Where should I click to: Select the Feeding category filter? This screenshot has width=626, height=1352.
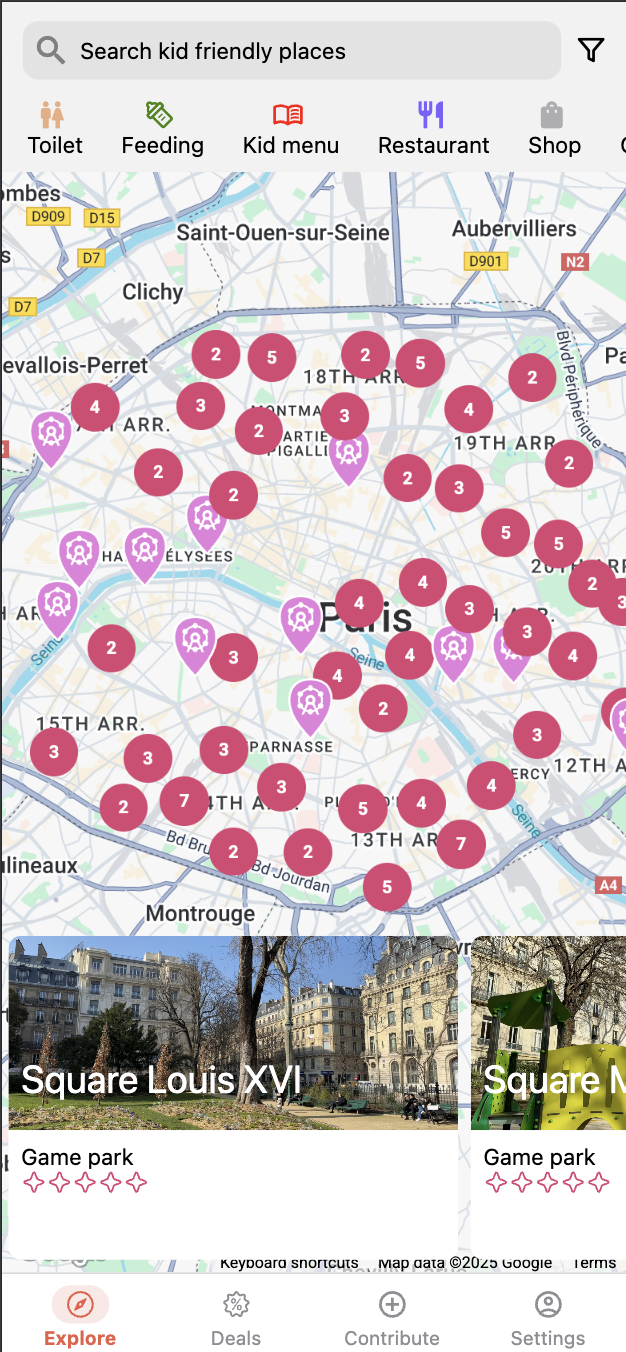point(162,129)
